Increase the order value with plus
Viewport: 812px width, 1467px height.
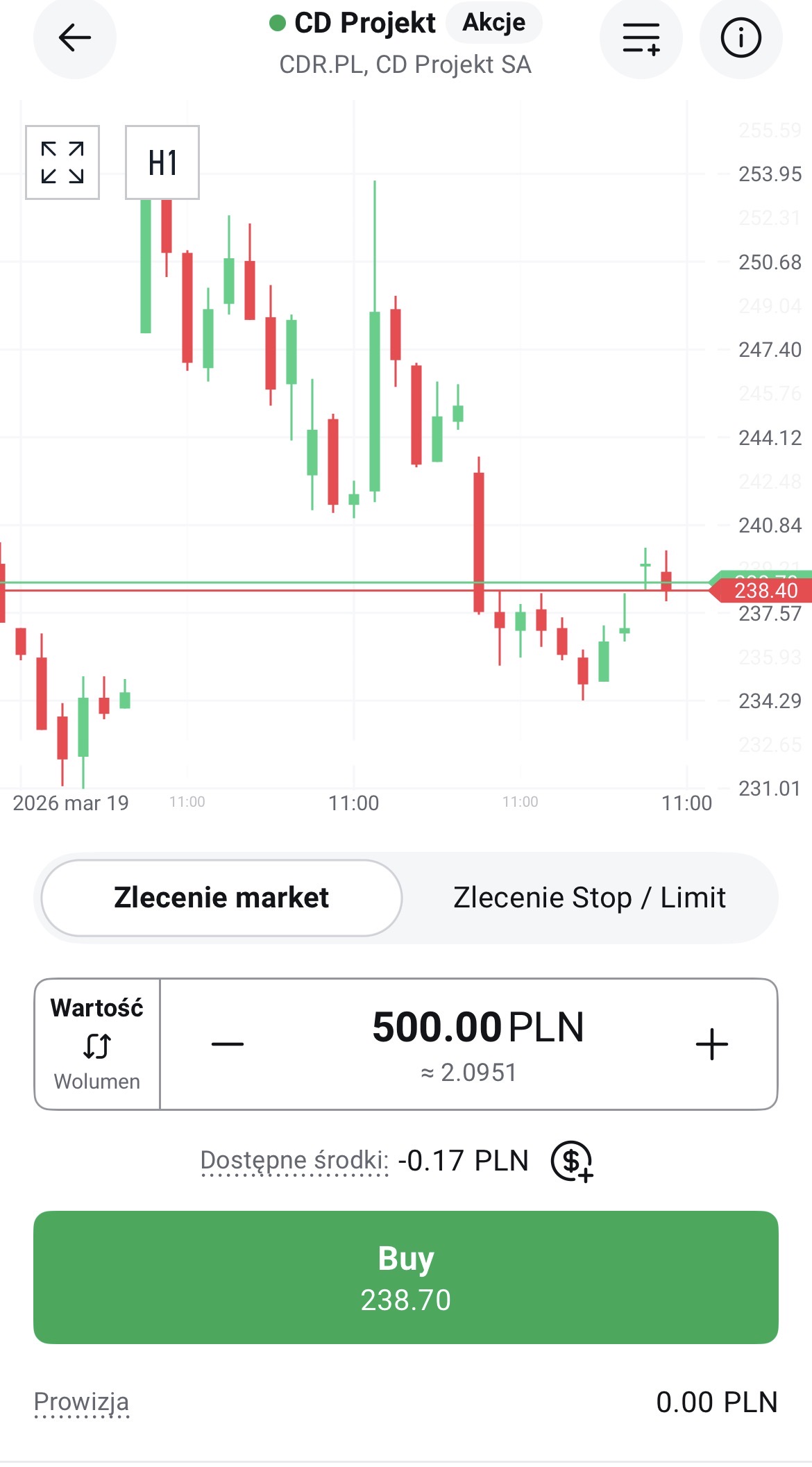click(x=711, y=1044)
